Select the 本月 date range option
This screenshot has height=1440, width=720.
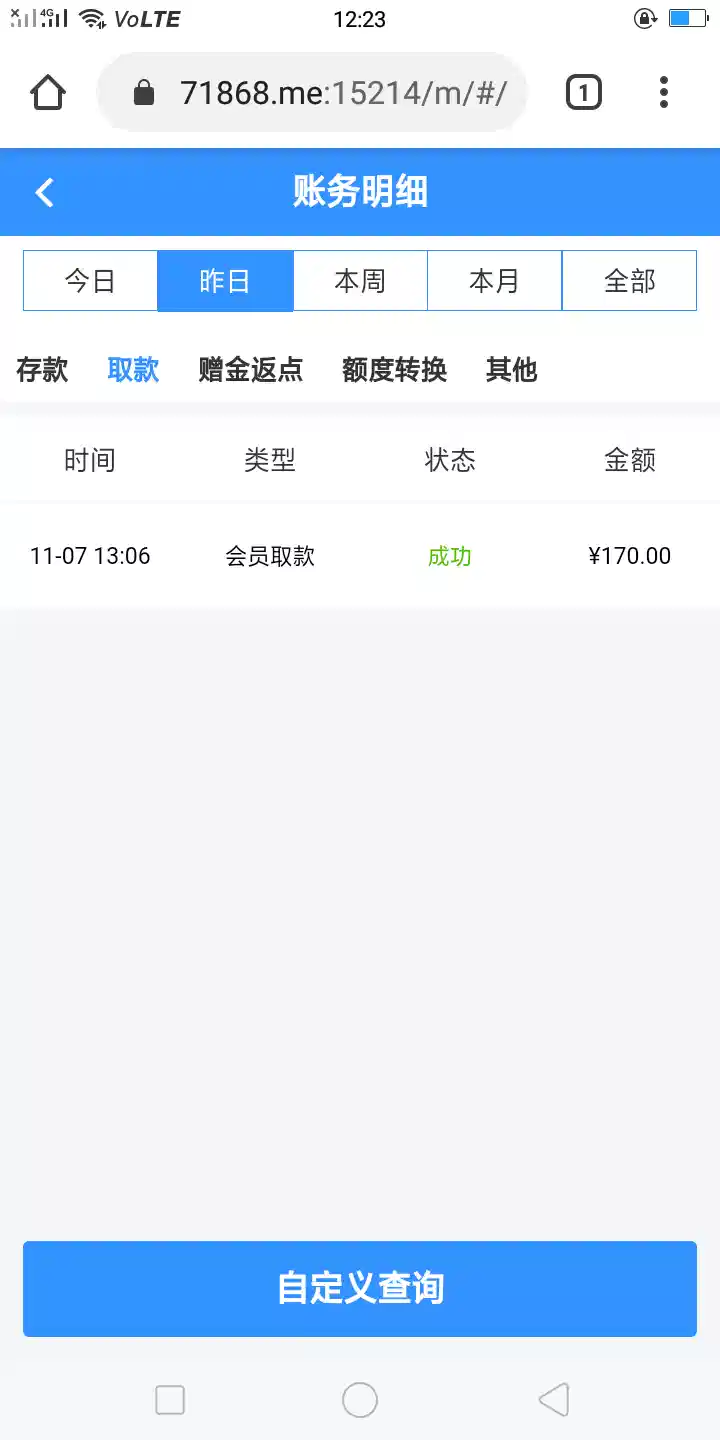pos(494,281)
